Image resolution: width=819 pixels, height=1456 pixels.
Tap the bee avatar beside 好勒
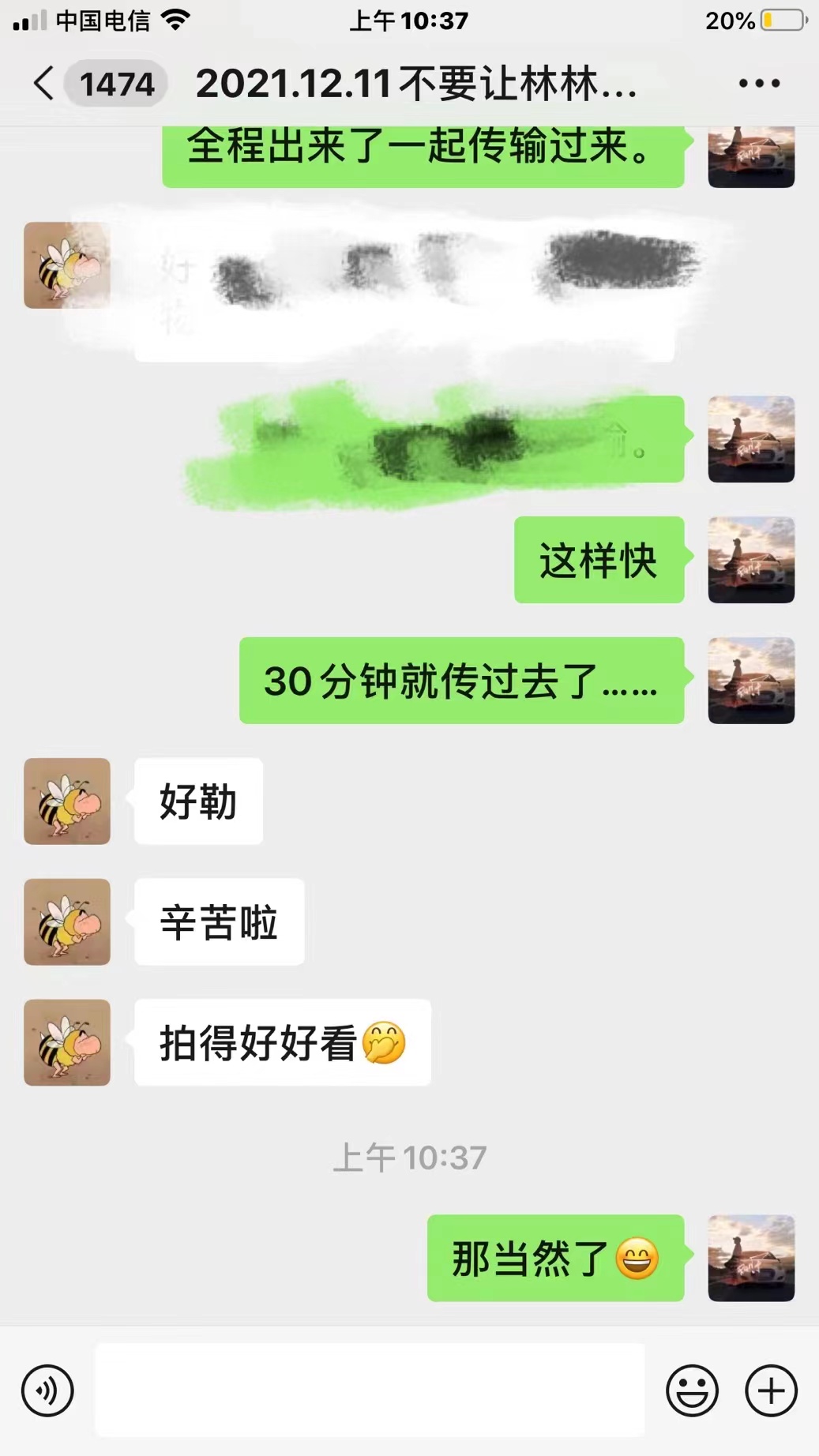[67, 801]
